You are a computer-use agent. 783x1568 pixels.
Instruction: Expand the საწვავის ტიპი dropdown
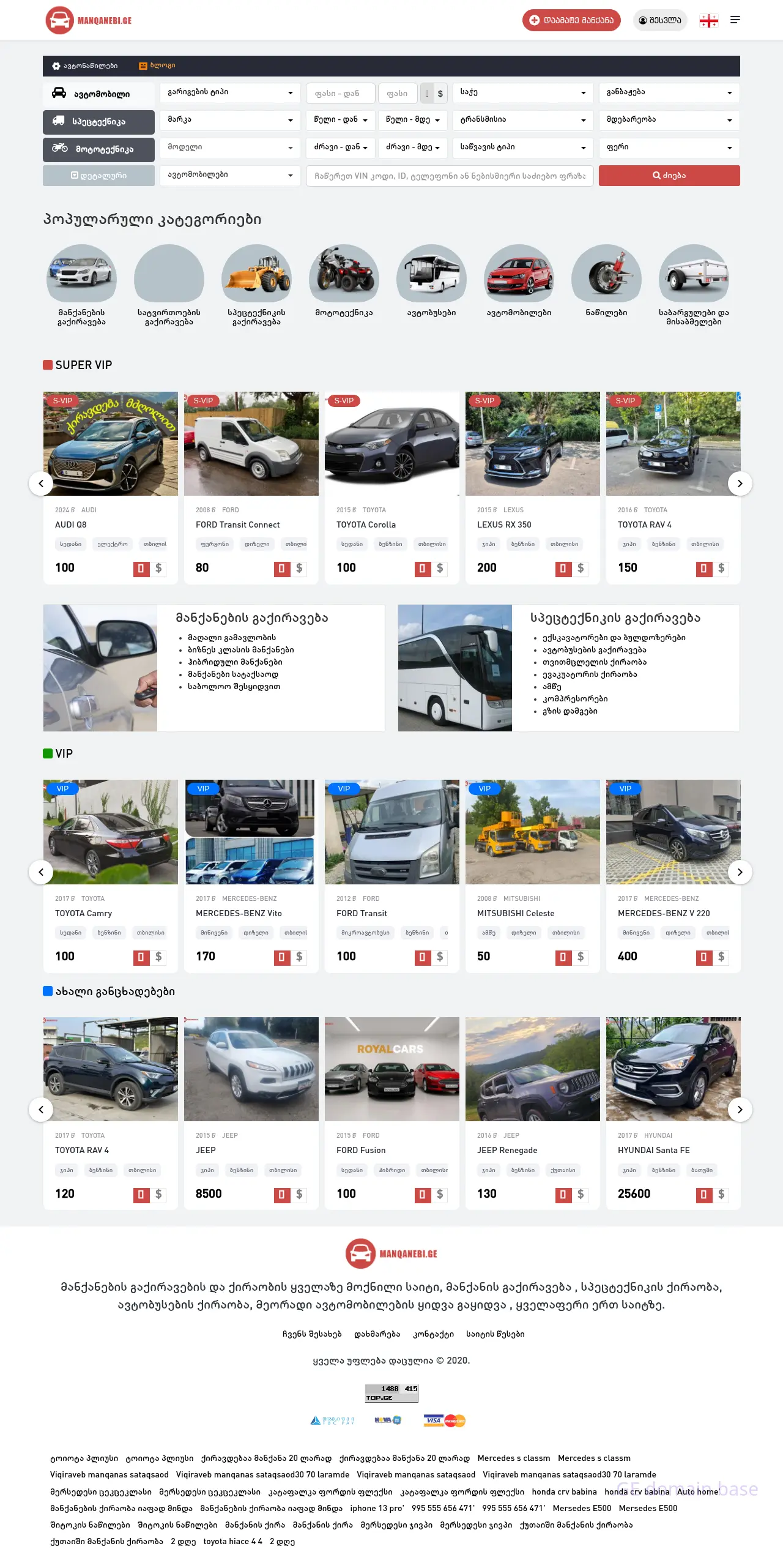523,147
